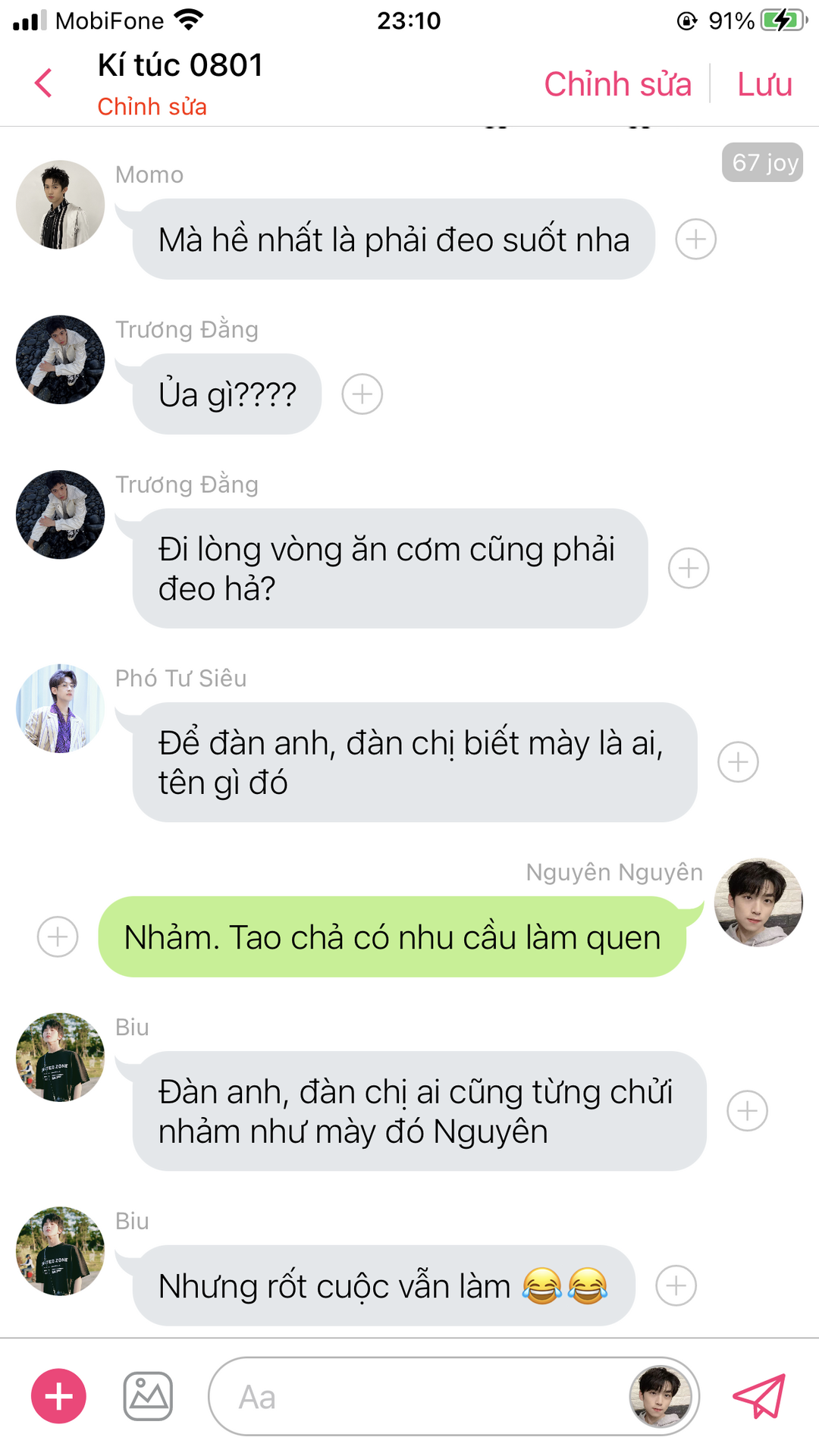Go back using the pink arrow
Image resolution: width=819 pixels, height=1456 pixels.
[43, 83]
